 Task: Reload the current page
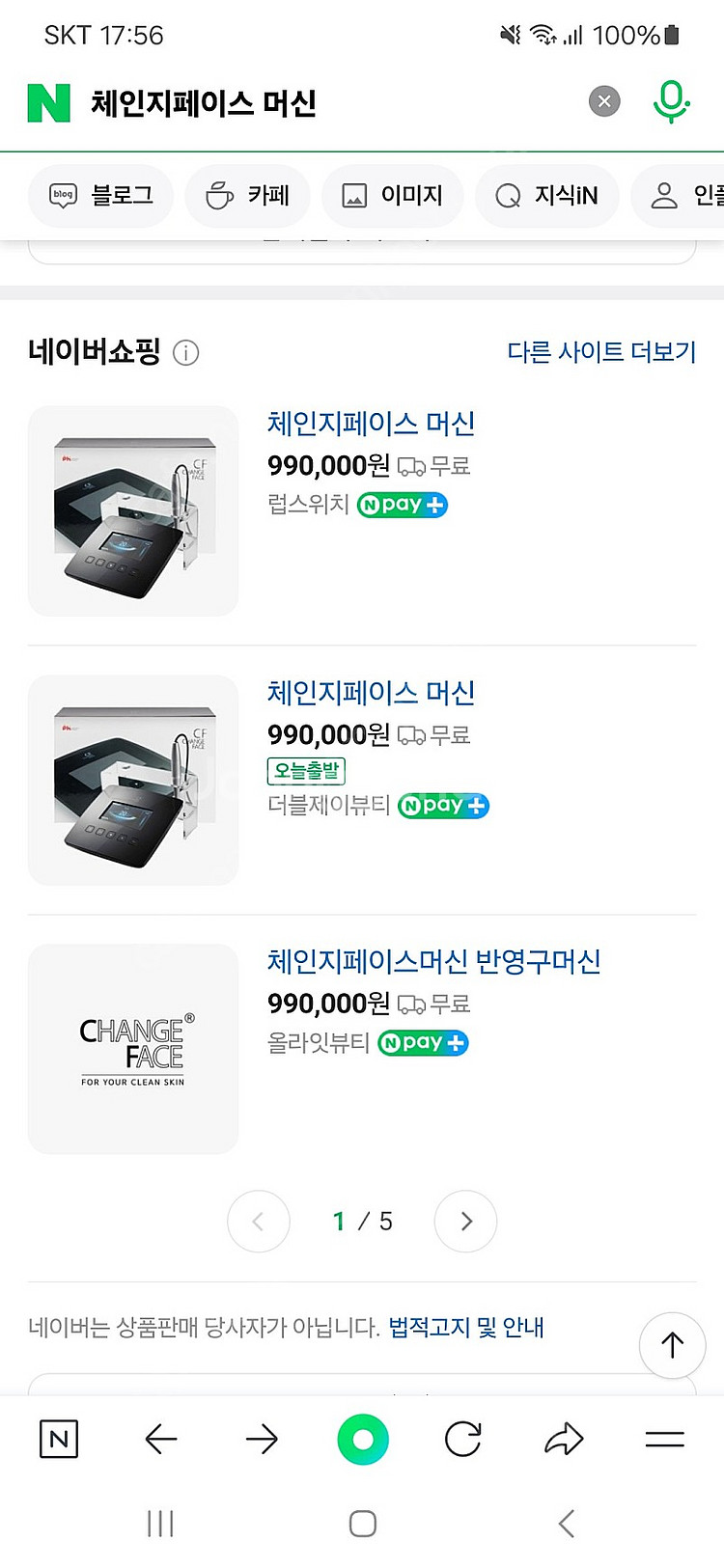pos(463,1440)
